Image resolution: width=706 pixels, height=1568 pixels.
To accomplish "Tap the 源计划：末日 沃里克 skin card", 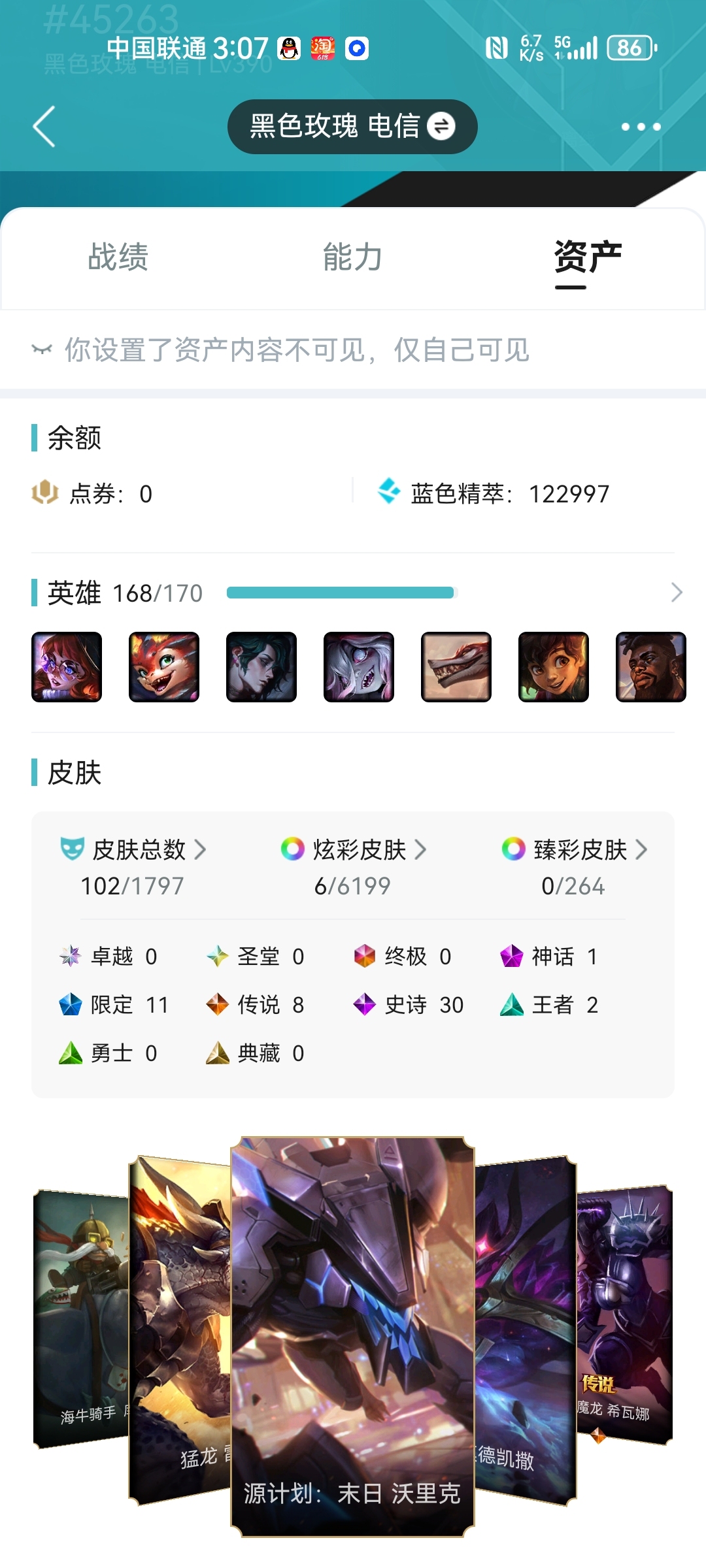I will 352,1337.
